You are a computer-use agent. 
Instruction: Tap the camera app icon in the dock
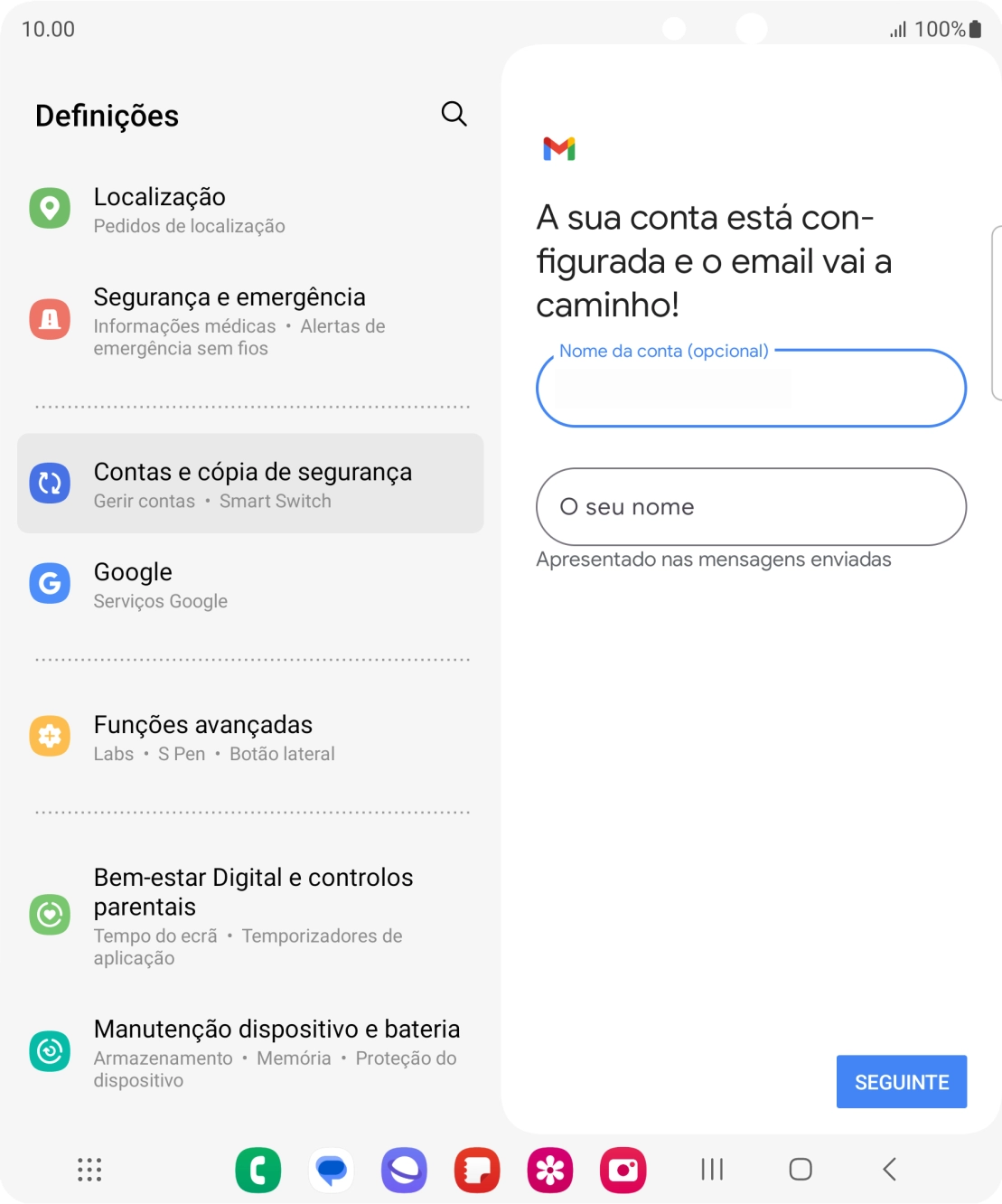click(x=623, y=1171)
